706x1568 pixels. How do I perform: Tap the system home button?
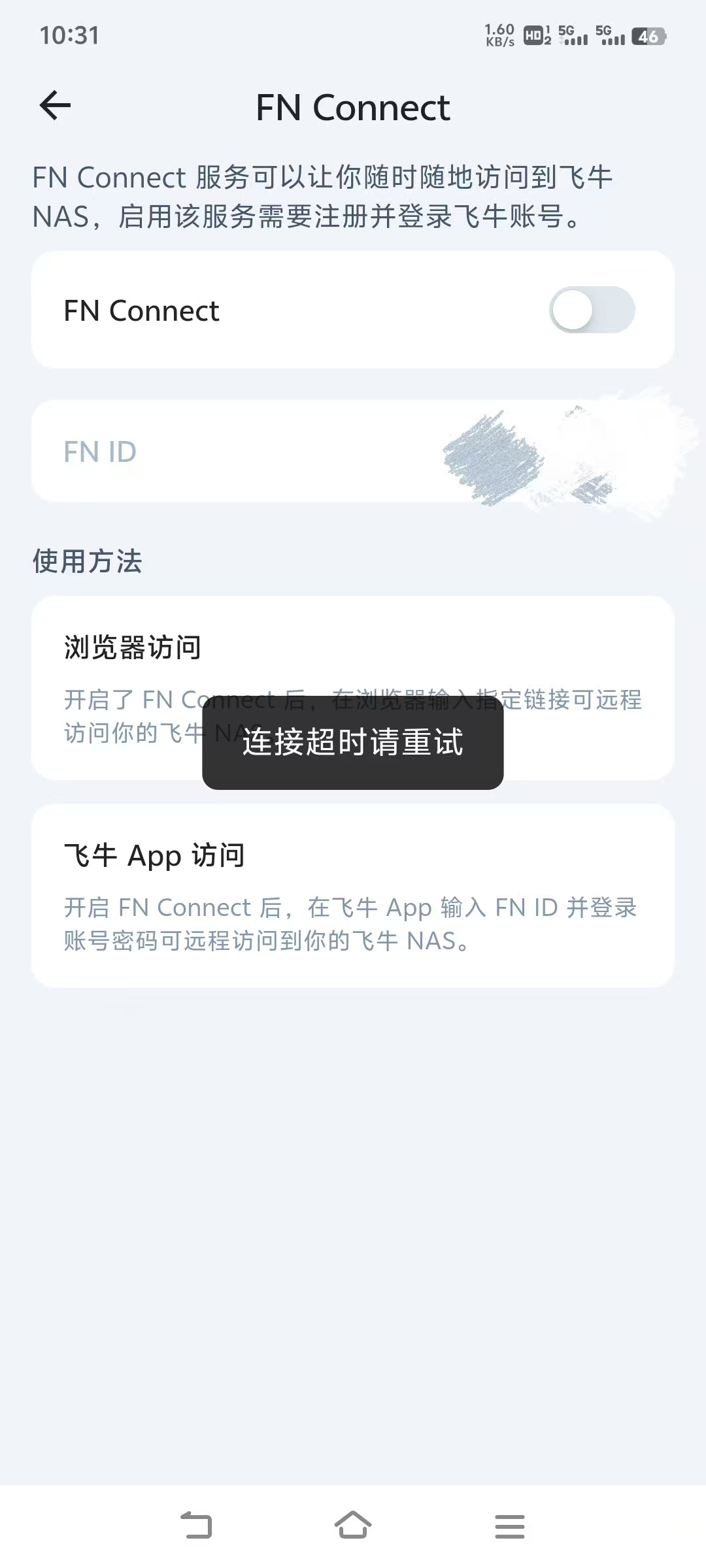[353, 1526]
